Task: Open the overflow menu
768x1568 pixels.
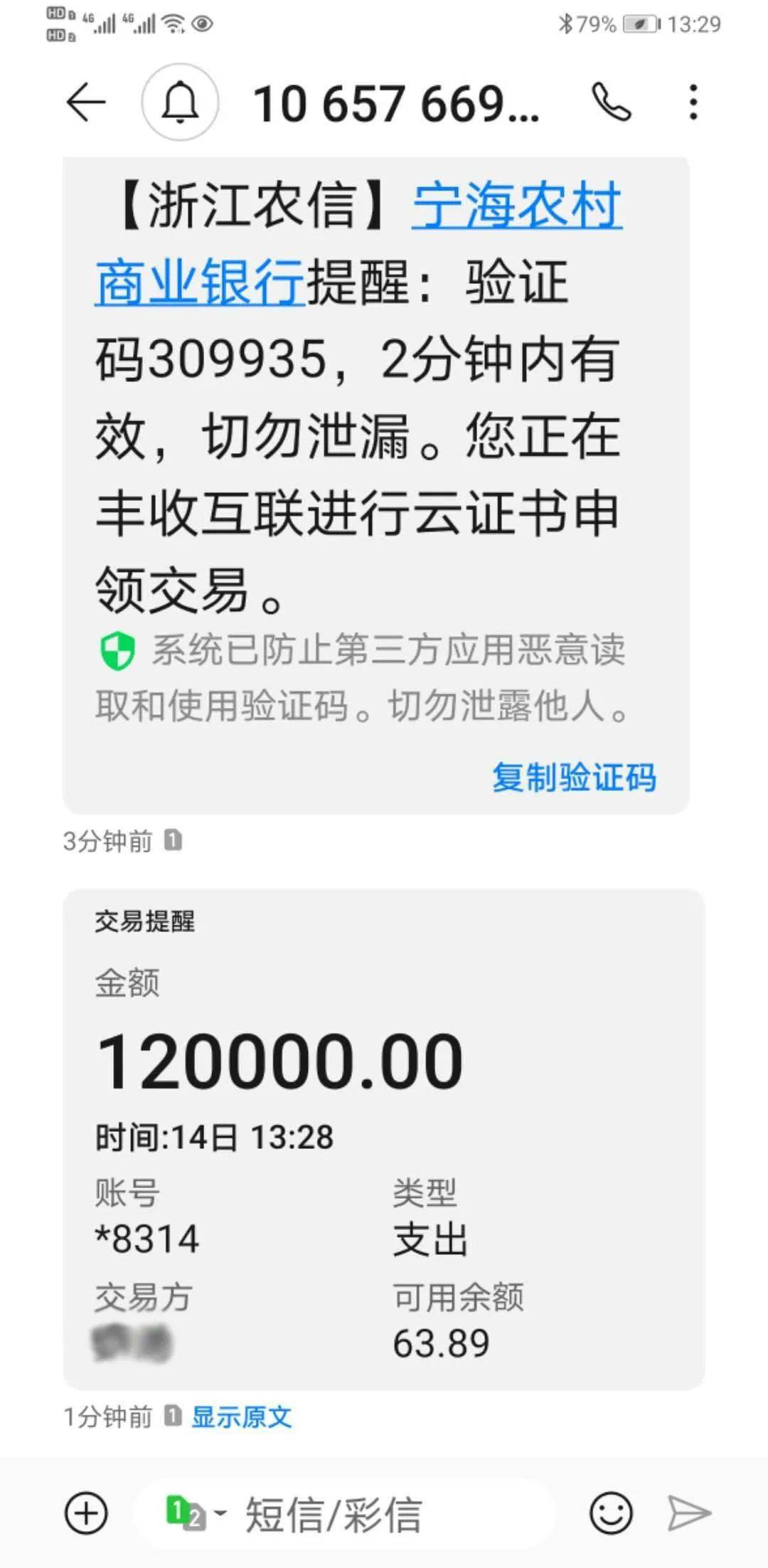Action: point(693,102)
